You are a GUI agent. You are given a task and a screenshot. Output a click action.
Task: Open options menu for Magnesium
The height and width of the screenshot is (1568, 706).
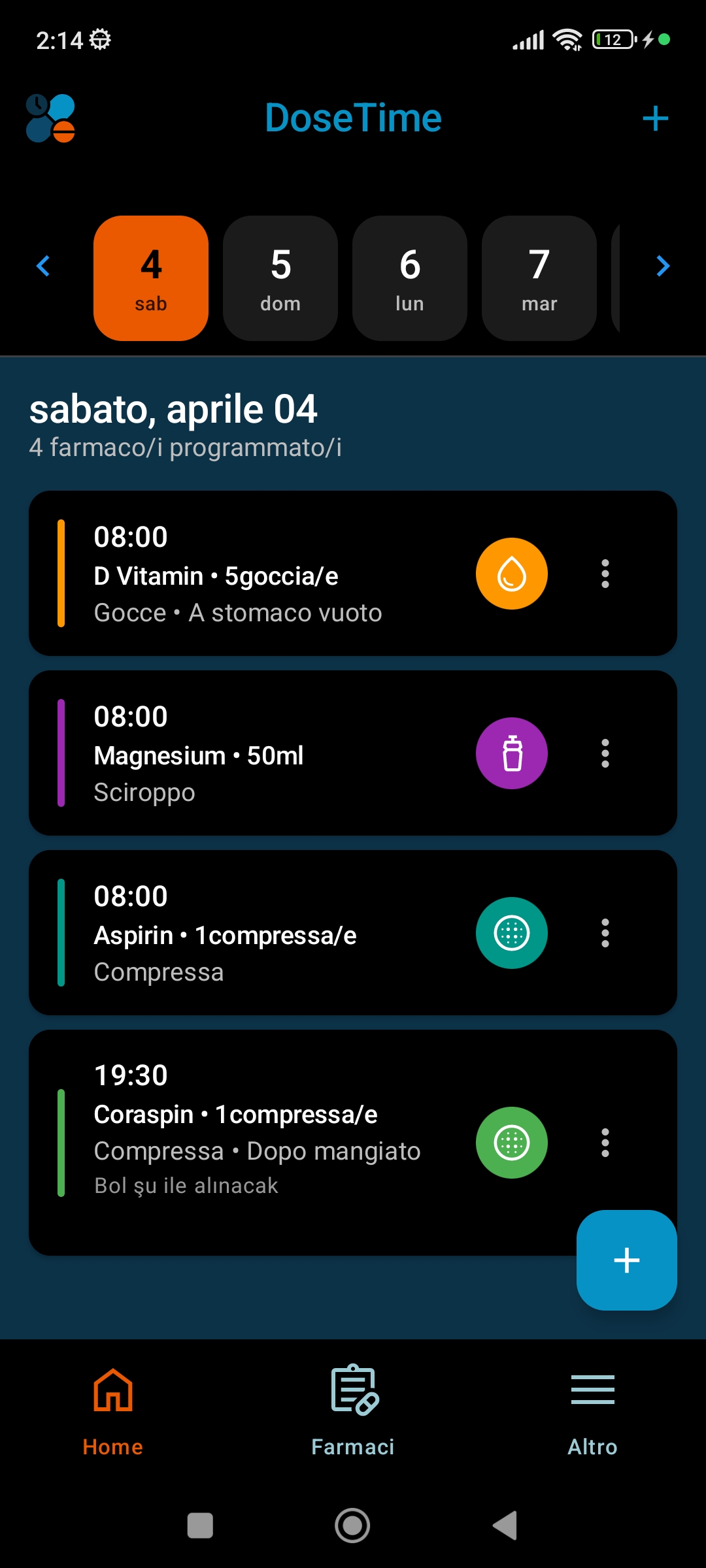pyautogui.click(x=605, y=753)
